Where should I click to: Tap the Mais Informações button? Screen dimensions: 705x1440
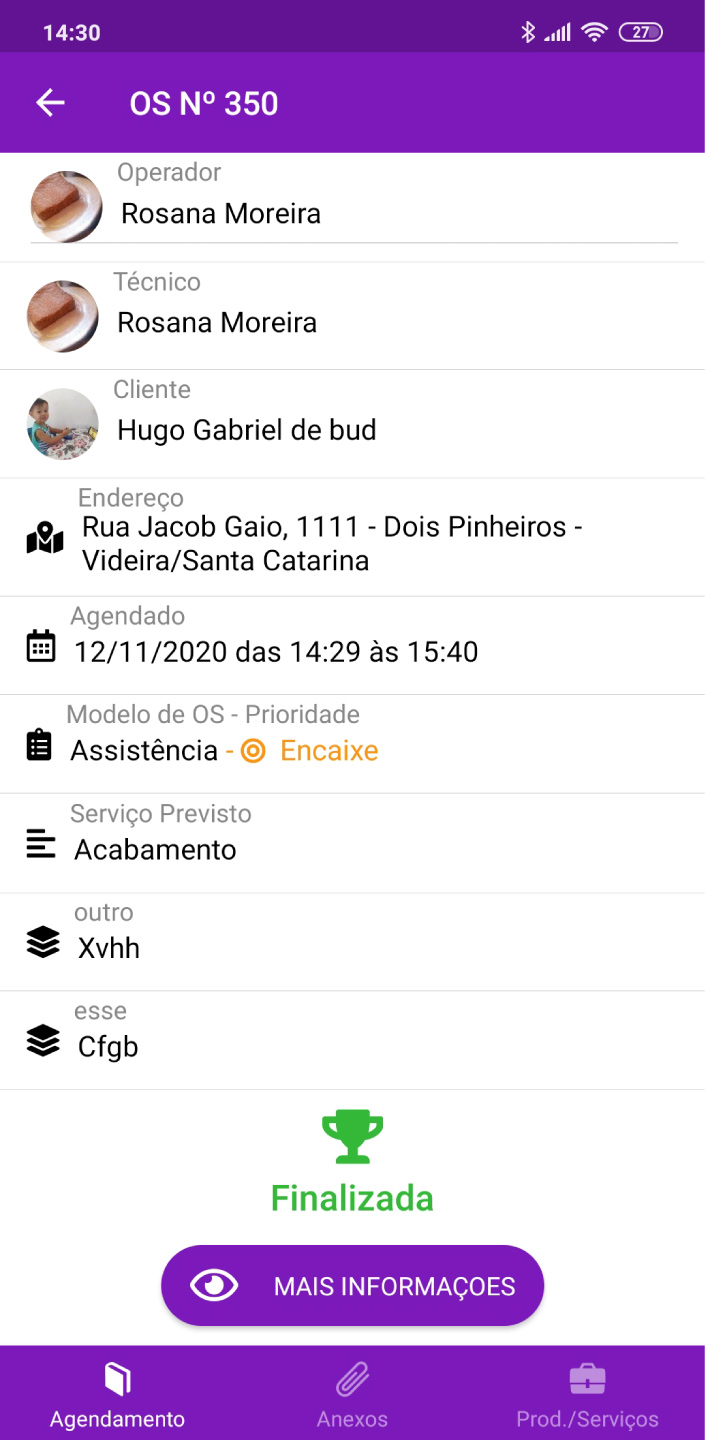(x=352, y=1286)
